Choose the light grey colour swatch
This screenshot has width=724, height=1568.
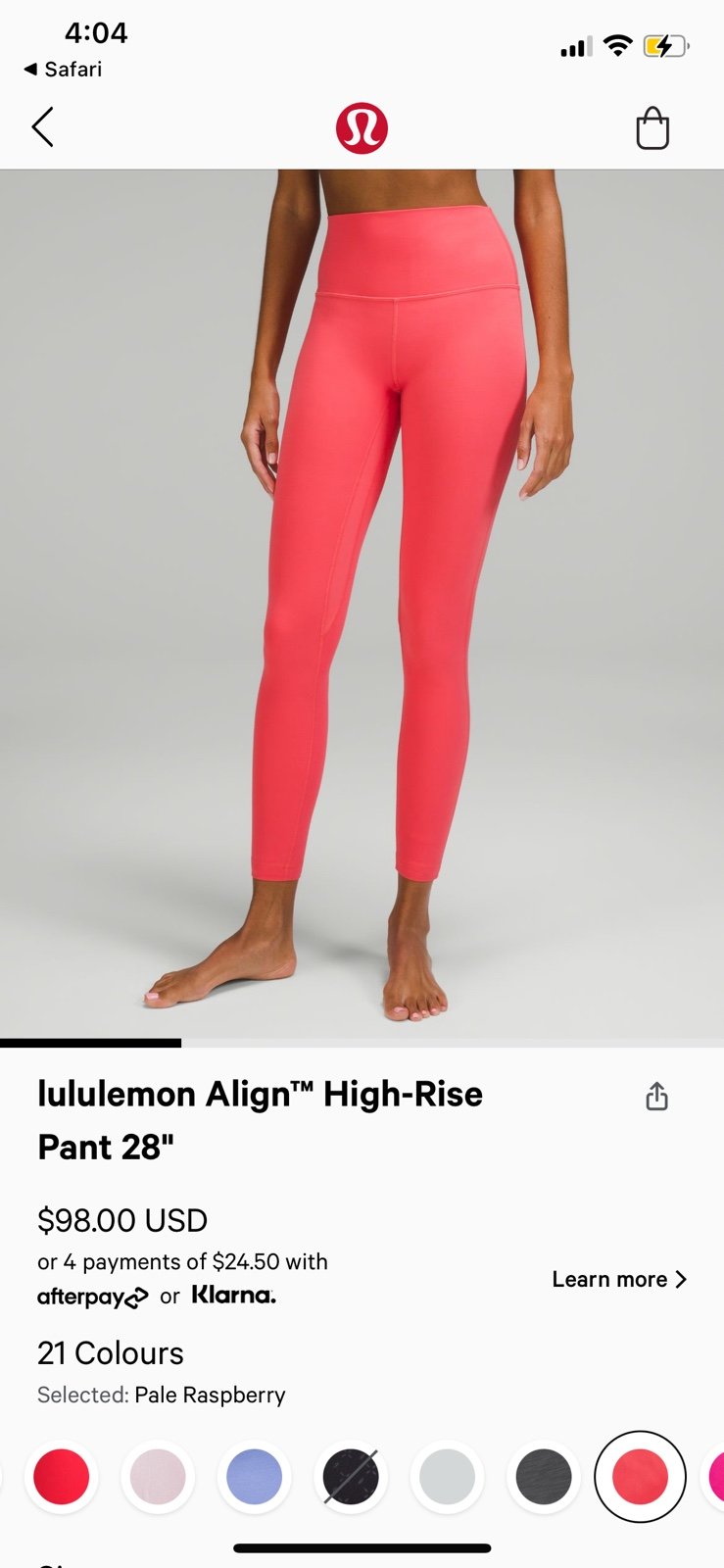[x=447, y=1476]
